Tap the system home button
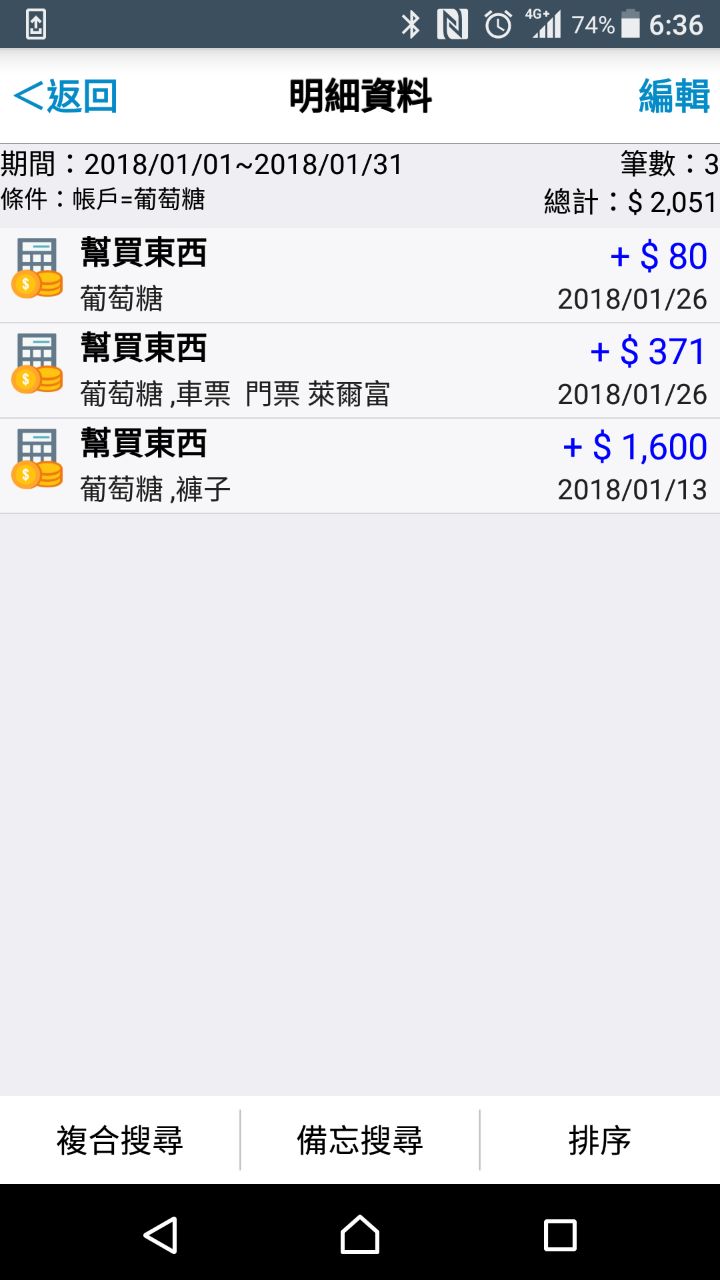 point(360,1234)
